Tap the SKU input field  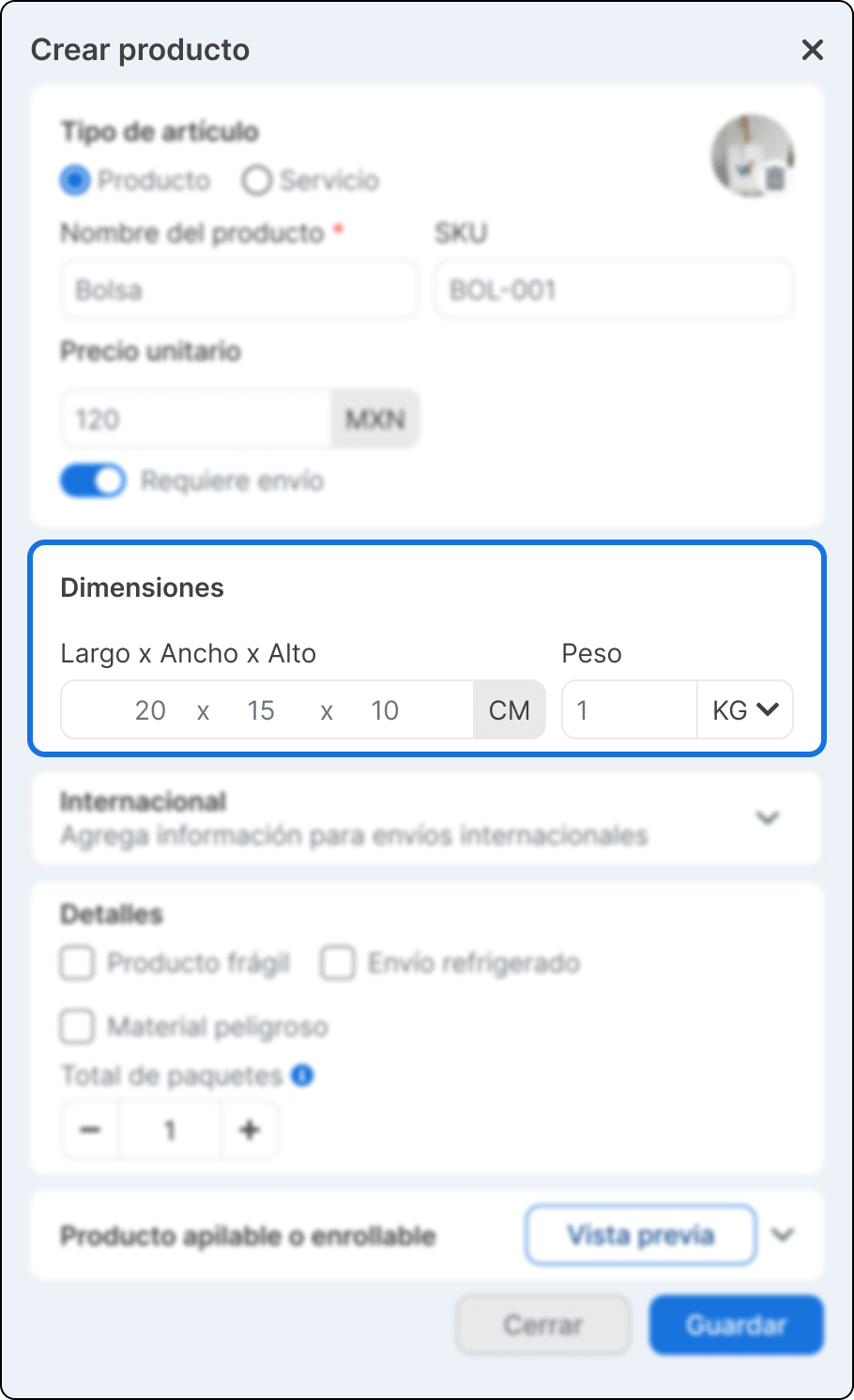click(613, 290)
